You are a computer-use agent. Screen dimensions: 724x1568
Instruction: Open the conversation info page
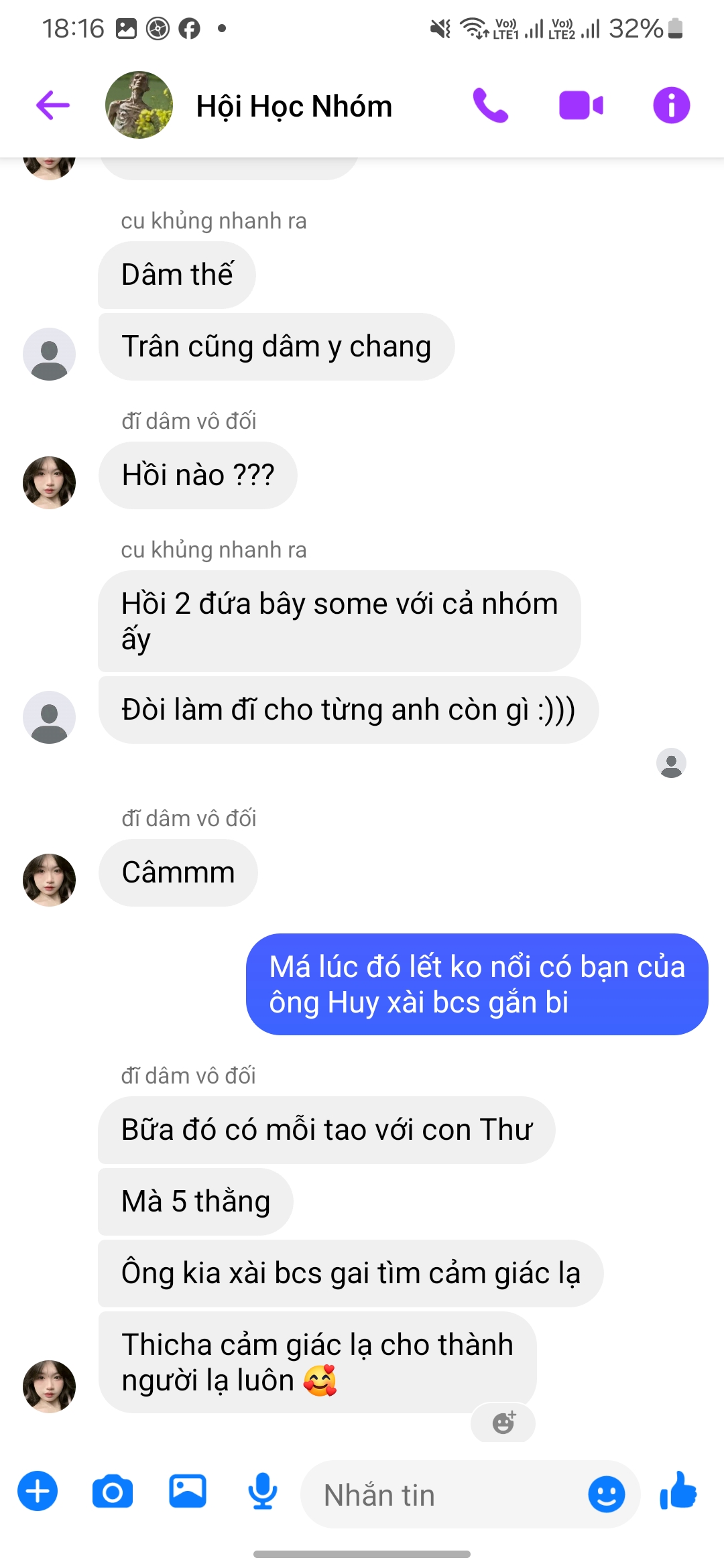671,105
